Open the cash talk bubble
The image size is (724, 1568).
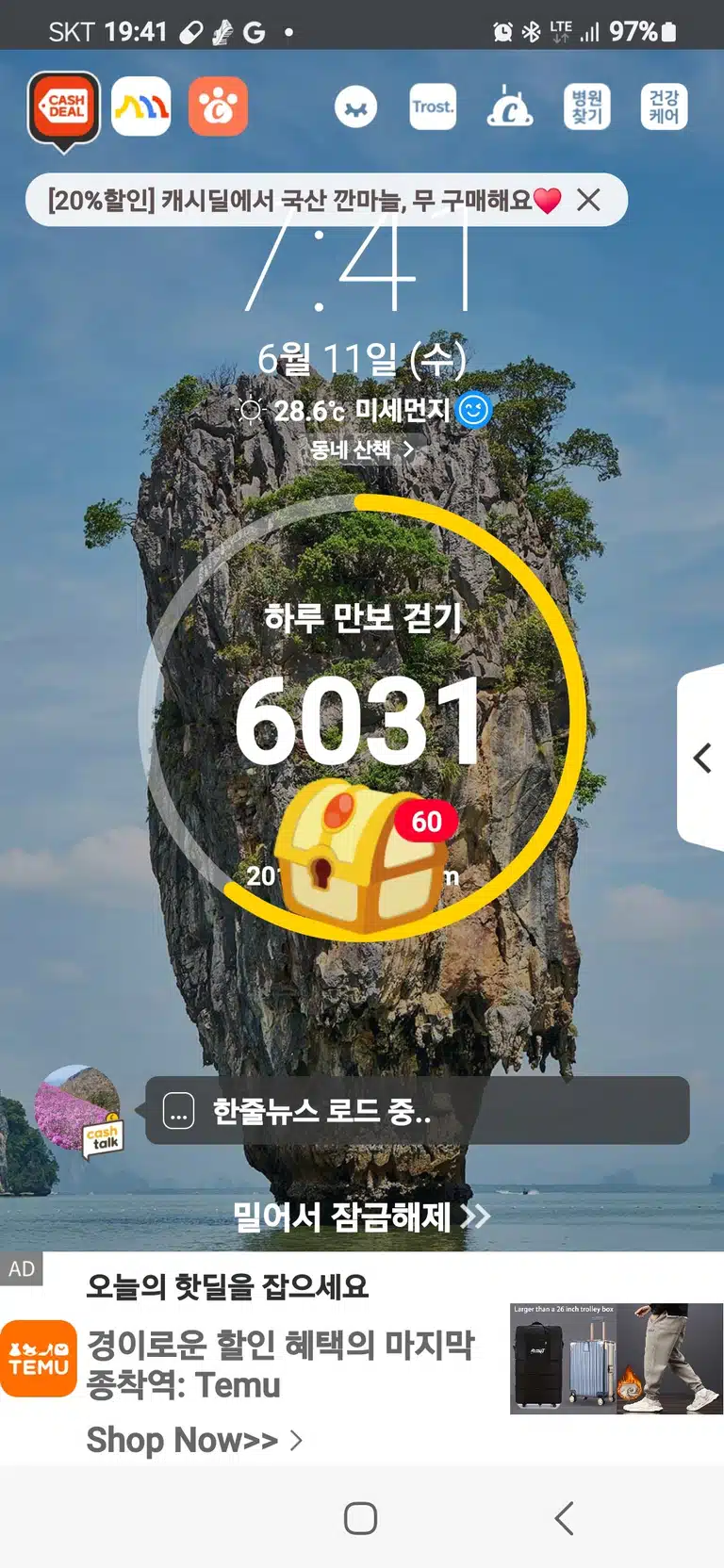pos(79,1109)
